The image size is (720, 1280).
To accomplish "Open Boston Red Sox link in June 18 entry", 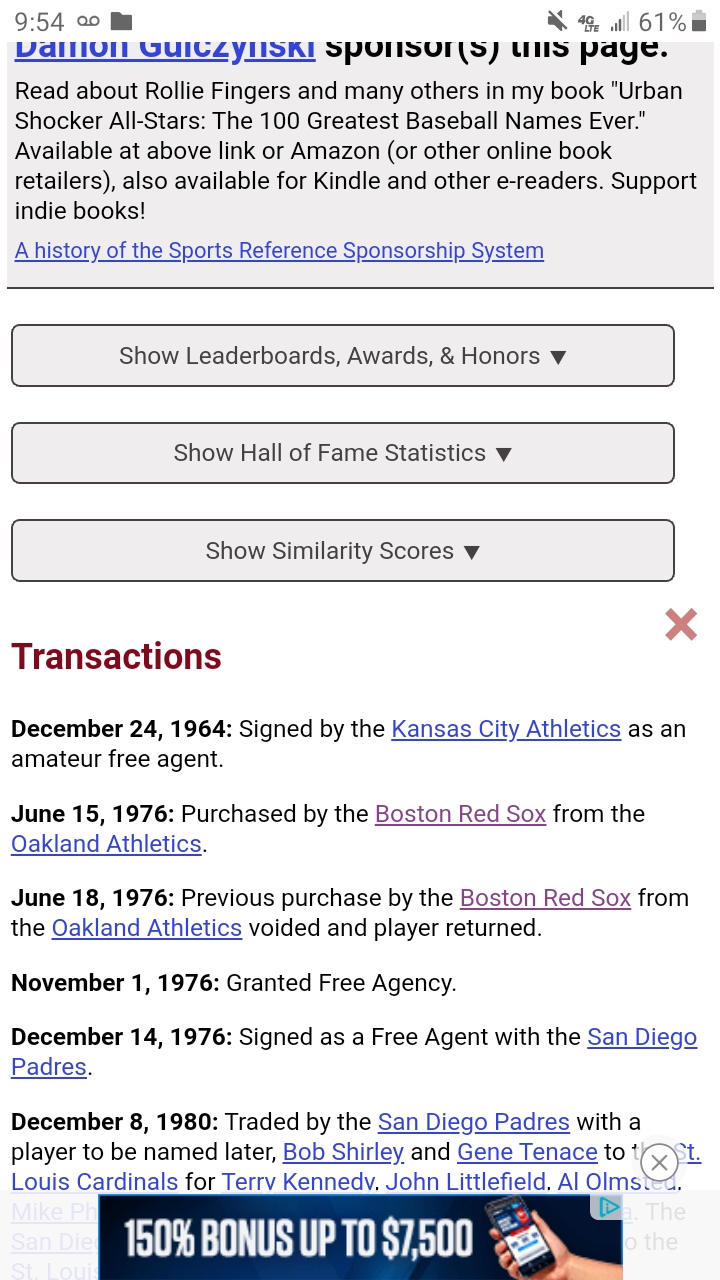I will [x=545, y=898].
